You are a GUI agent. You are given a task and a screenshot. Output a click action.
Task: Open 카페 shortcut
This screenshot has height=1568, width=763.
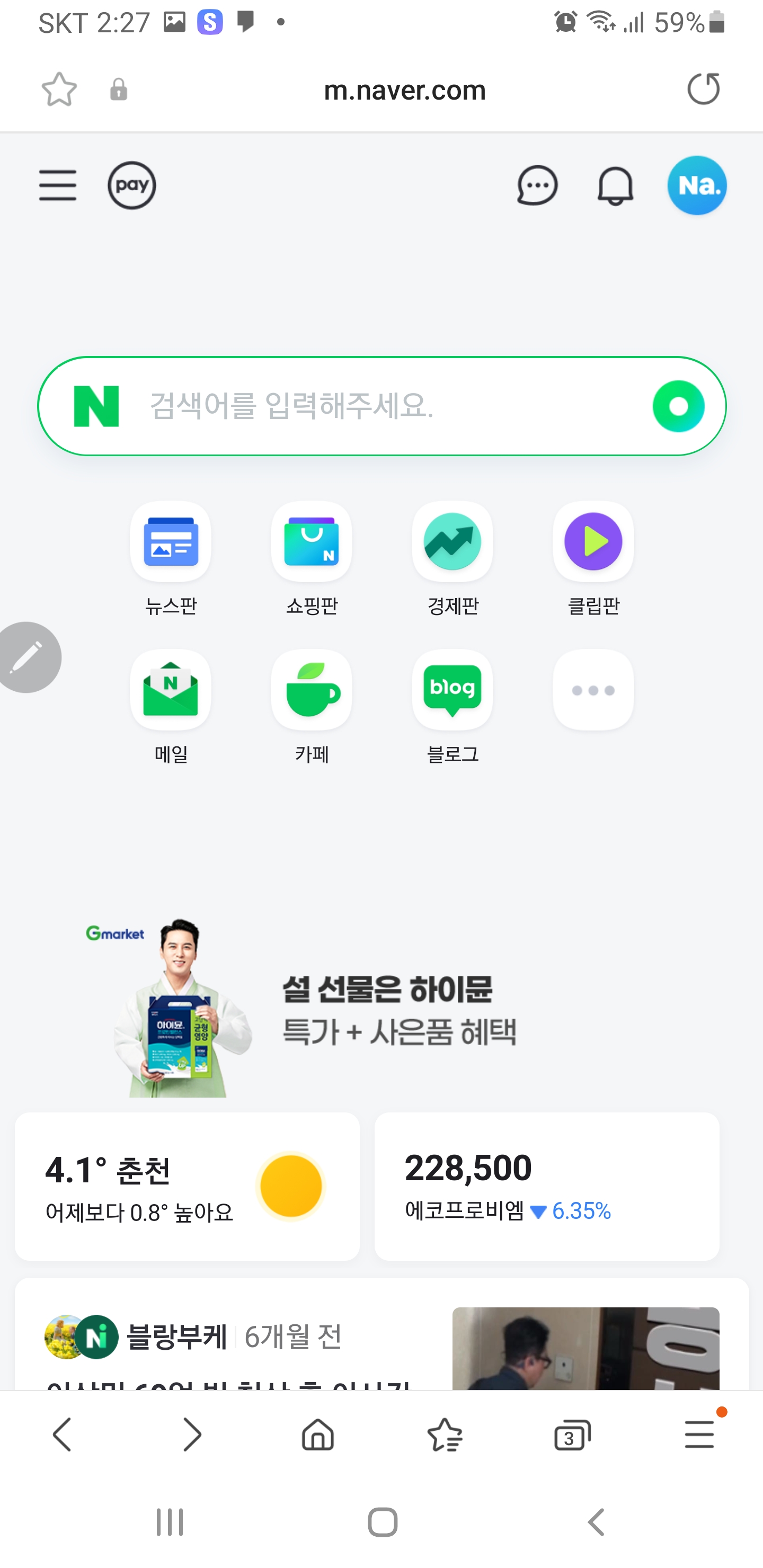click(x=312, y=690)
